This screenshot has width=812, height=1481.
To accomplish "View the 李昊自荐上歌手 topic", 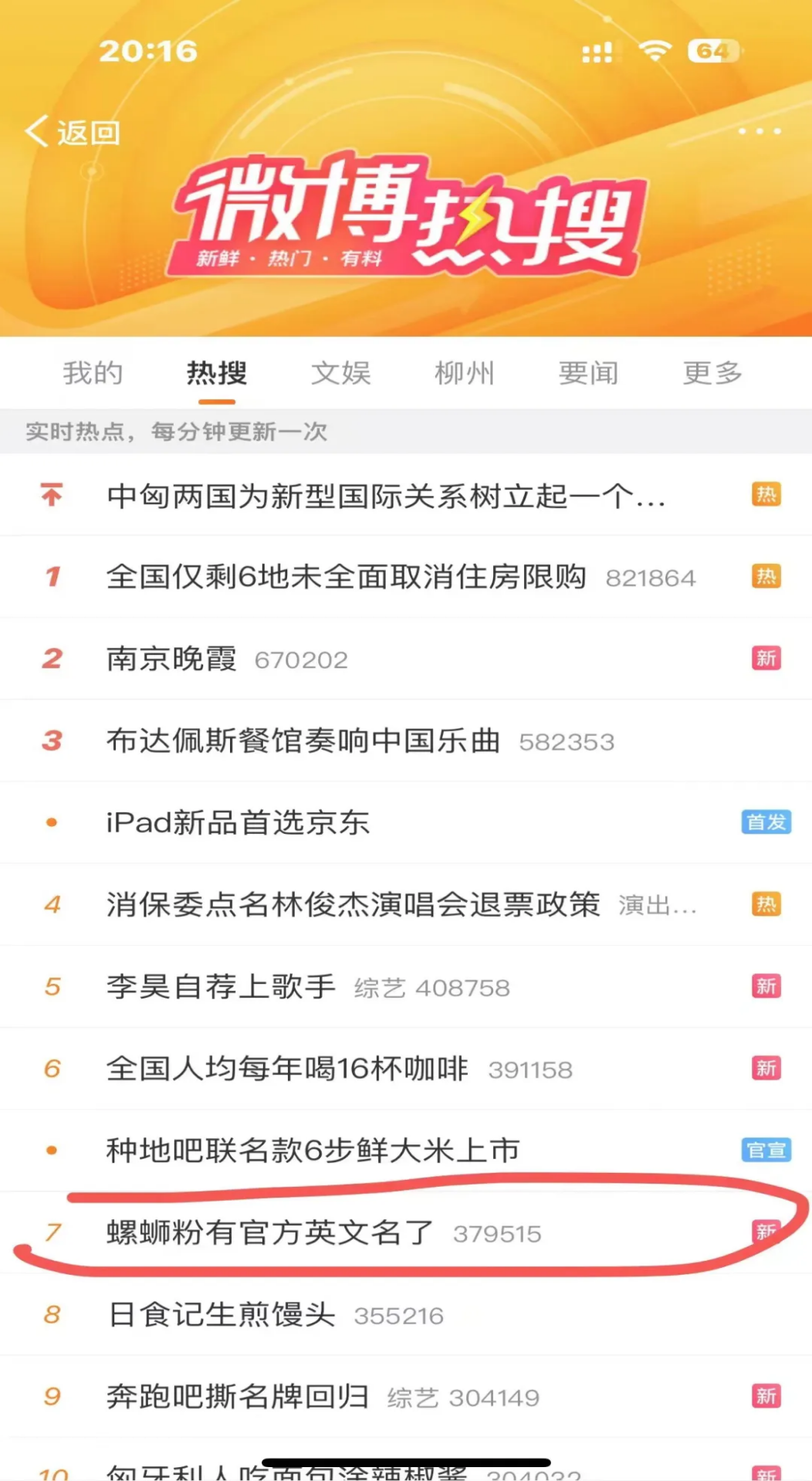I will (221, 987).
